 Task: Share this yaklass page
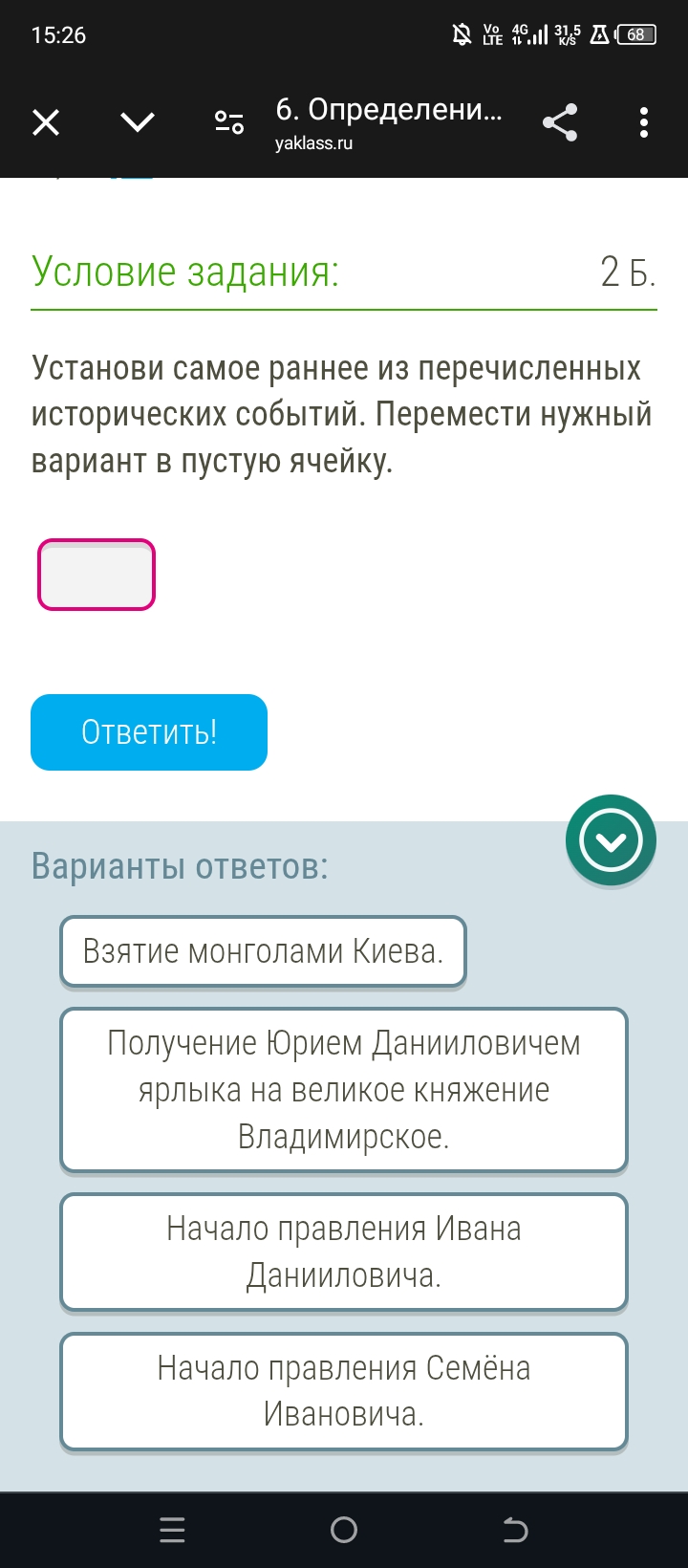pyautogui.click(x=560, y=122)
